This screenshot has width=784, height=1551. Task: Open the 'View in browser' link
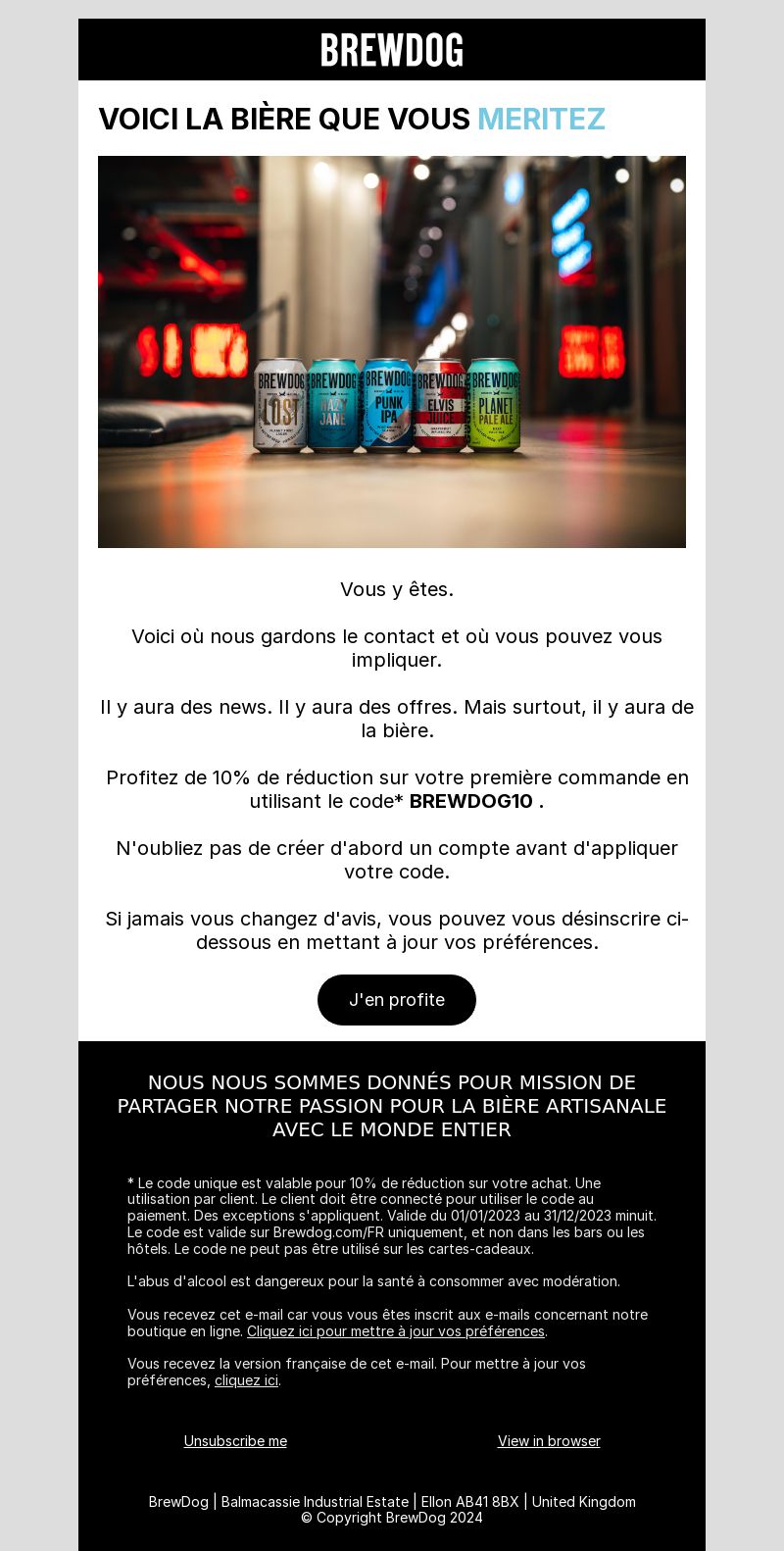tap(549, 1441)
